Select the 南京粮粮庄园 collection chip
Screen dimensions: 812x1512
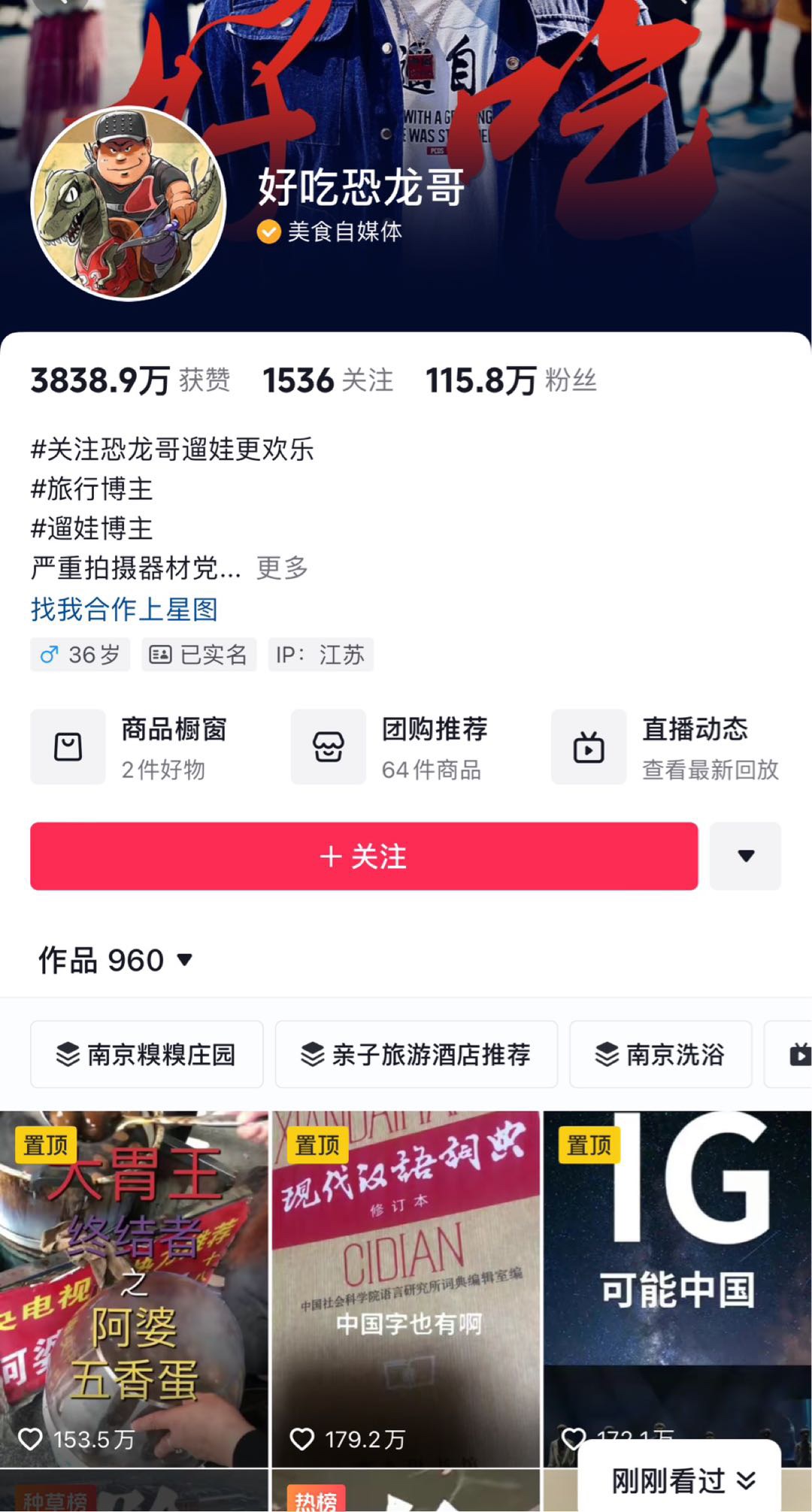coord(147,1054)
